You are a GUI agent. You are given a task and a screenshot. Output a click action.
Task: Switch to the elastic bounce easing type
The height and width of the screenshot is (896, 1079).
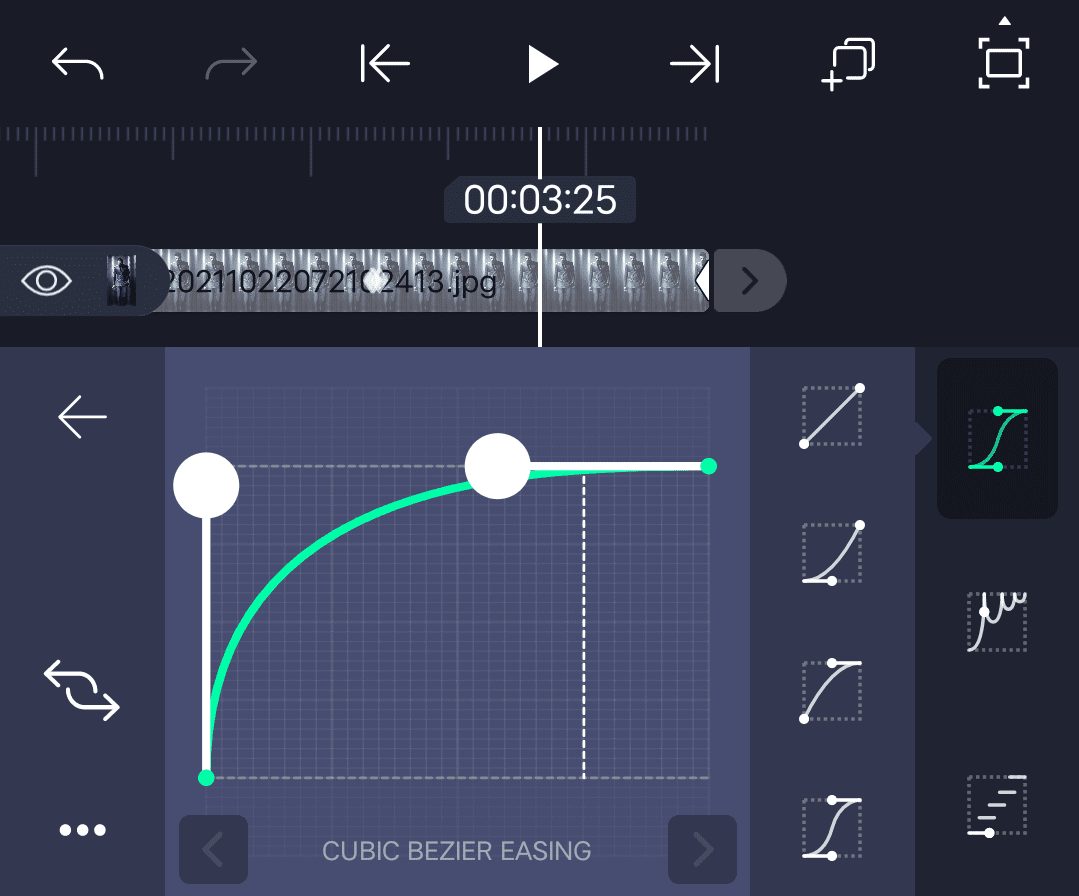997,621
